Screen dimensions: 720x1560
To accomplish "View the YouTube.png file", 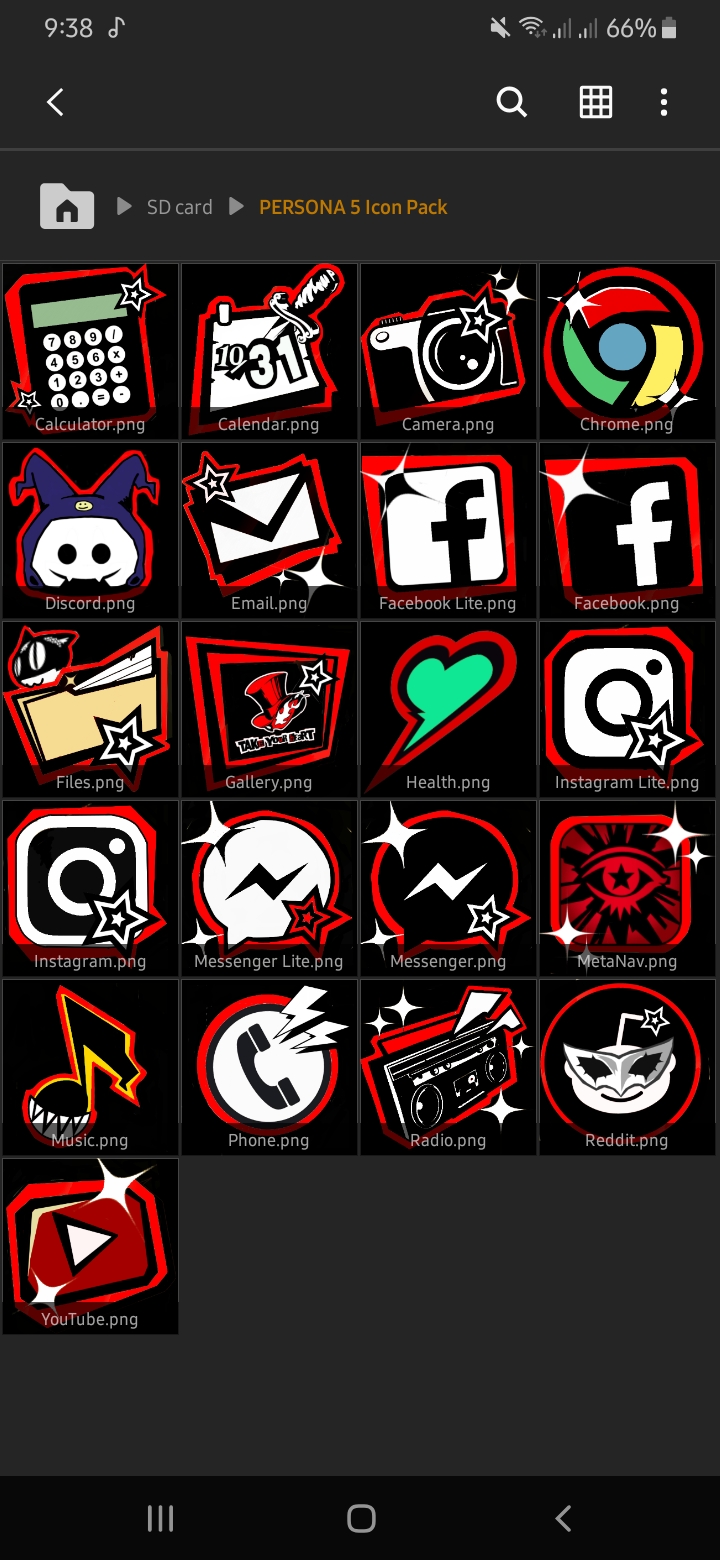I will pyautogui.click(x=90, y=1245).
